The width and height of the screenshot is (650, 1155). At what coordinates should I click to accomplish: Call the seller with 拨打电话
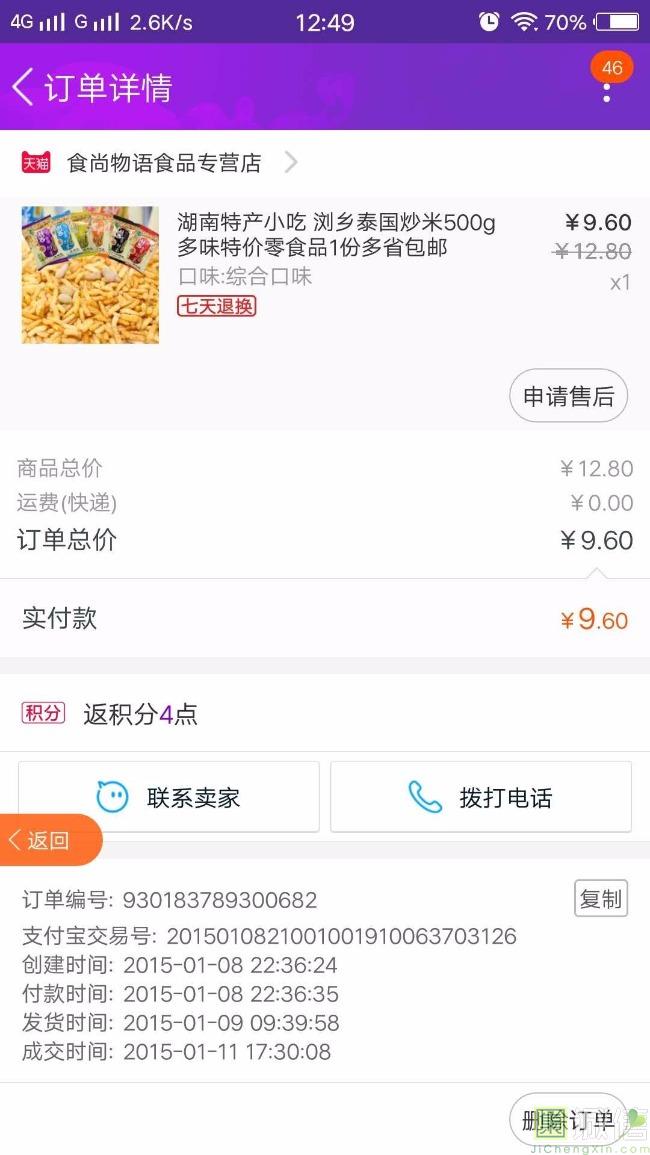click(481, 797)
